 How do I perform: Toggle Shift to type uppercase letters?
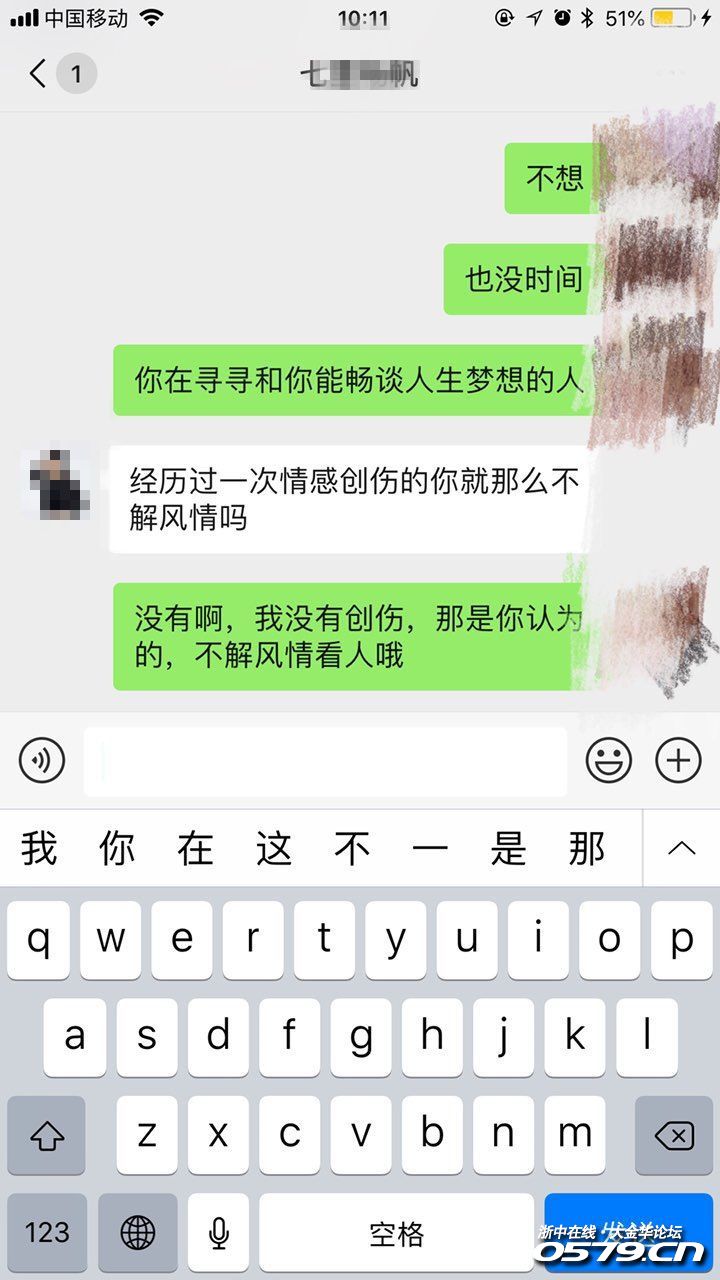[x=46, y=1135]
